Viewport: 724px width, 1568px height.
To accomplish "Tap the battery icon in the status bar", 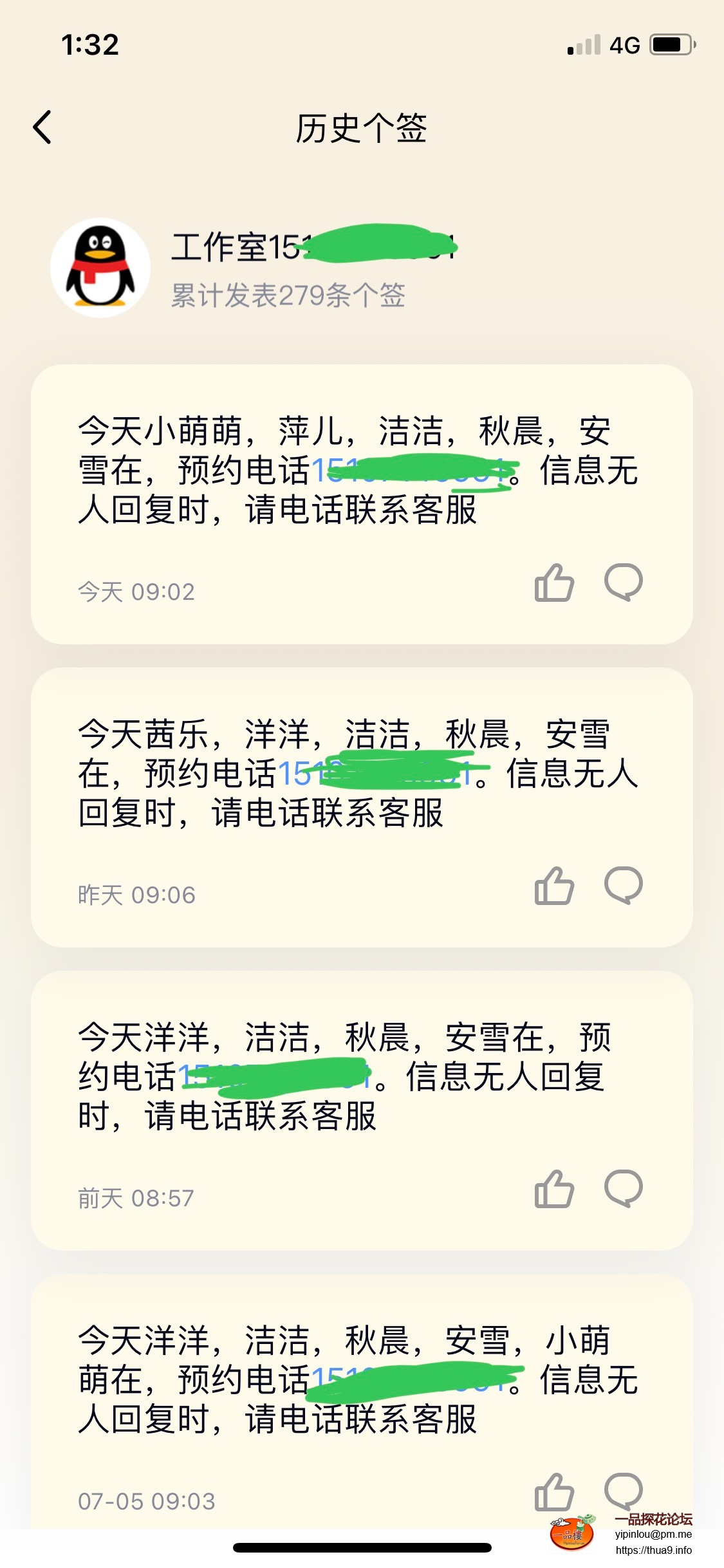I will click(x=669, y=44).
